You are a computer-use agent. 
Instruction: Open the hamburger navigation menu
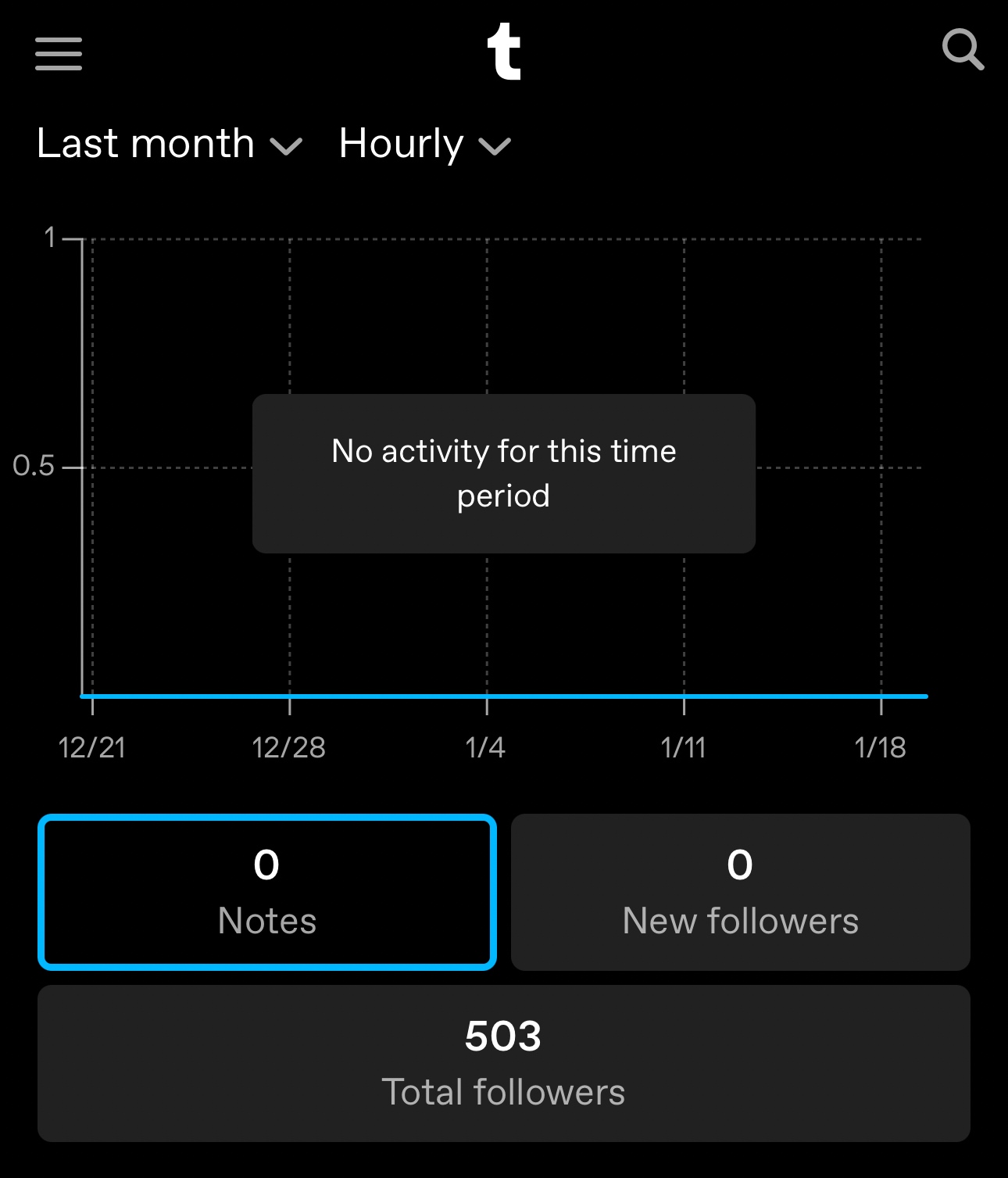pyautogui.click(x=59, y=53)
